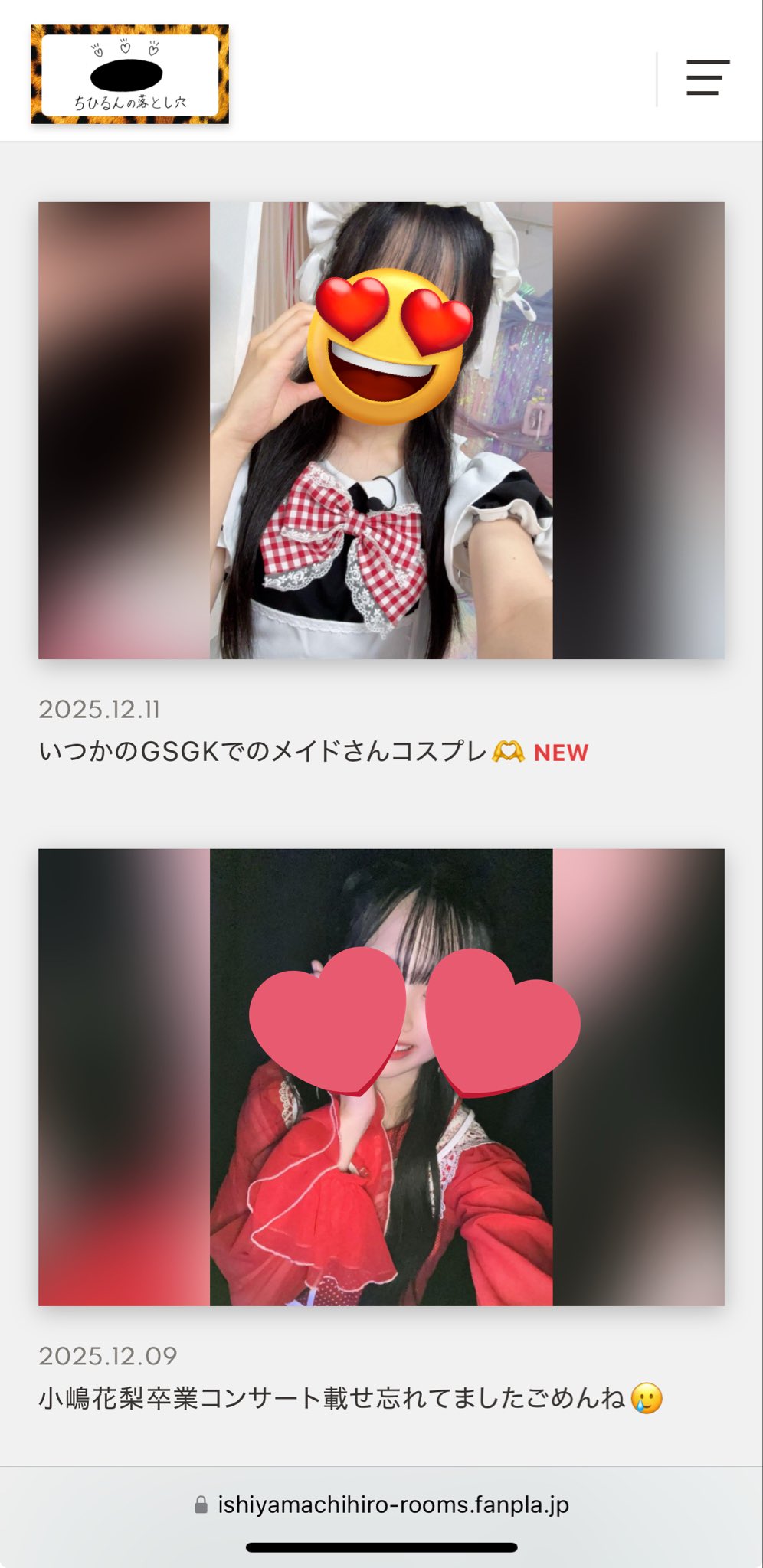Tap the ちひるんの落とし穴 header logo

(x=129, y=74)
